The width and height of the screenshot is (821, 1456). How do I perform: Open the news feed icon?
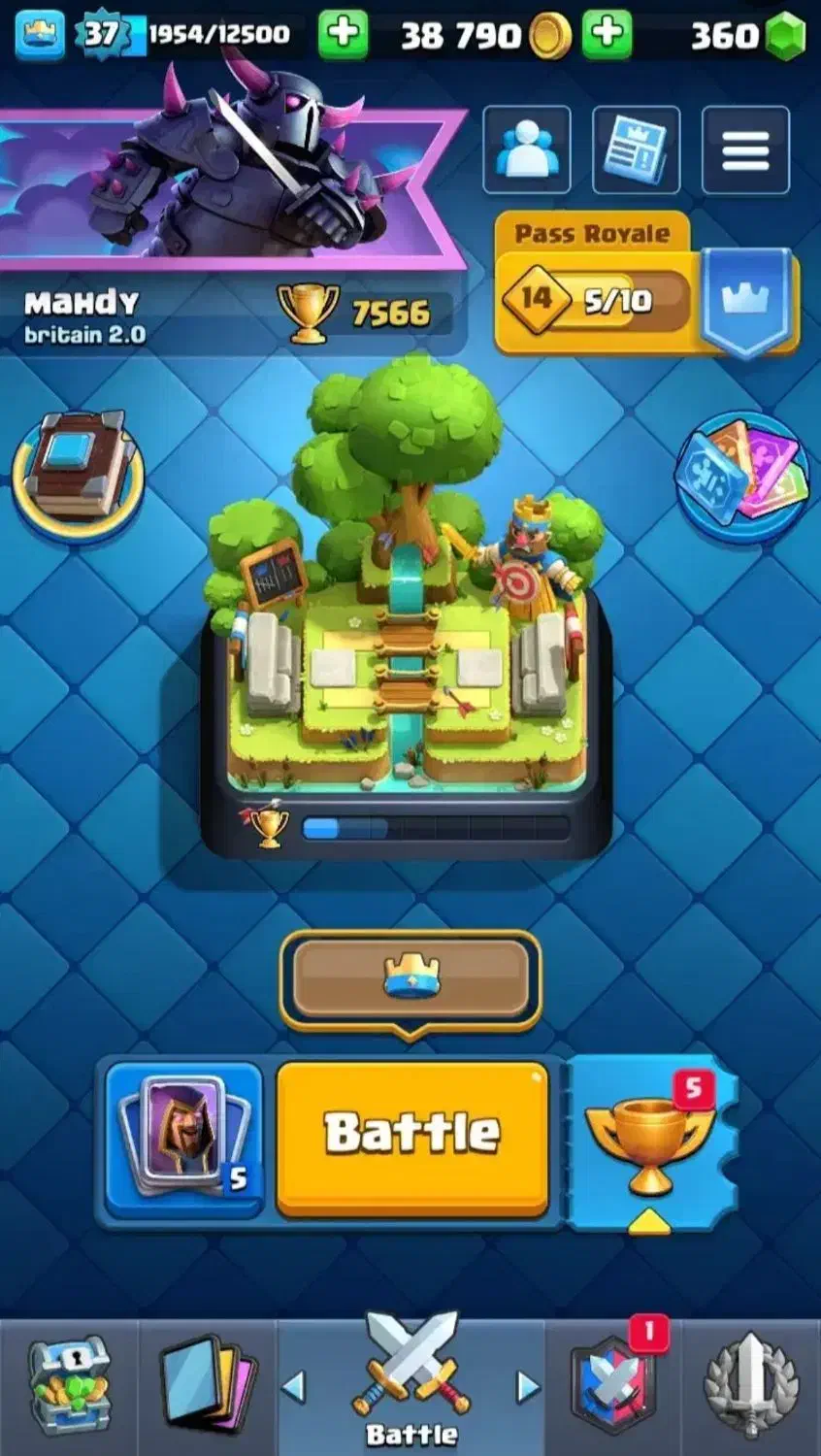pyautogui.click(x=637, y=150)
